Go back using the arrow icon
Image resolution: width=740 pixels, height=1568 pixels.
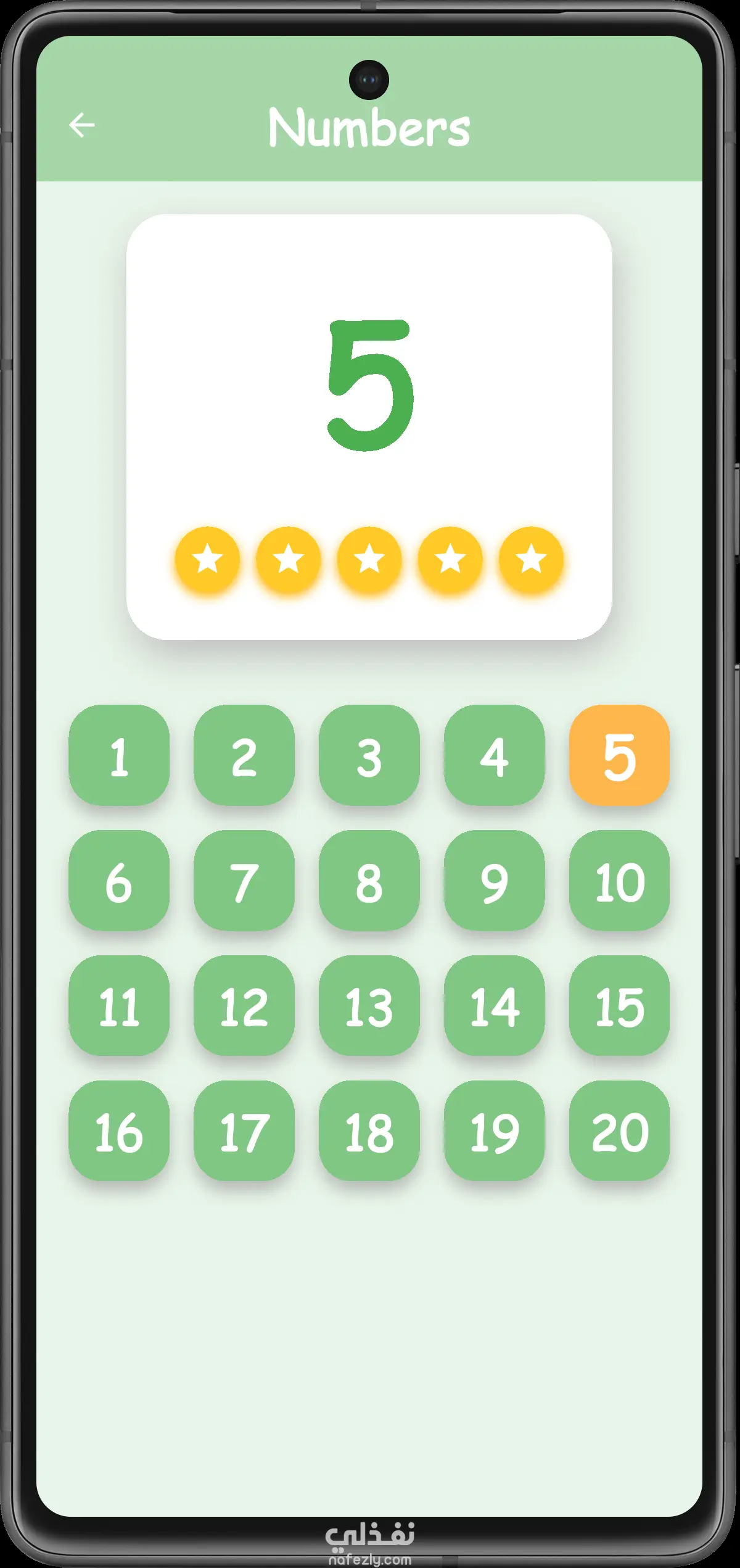point(81,125)
